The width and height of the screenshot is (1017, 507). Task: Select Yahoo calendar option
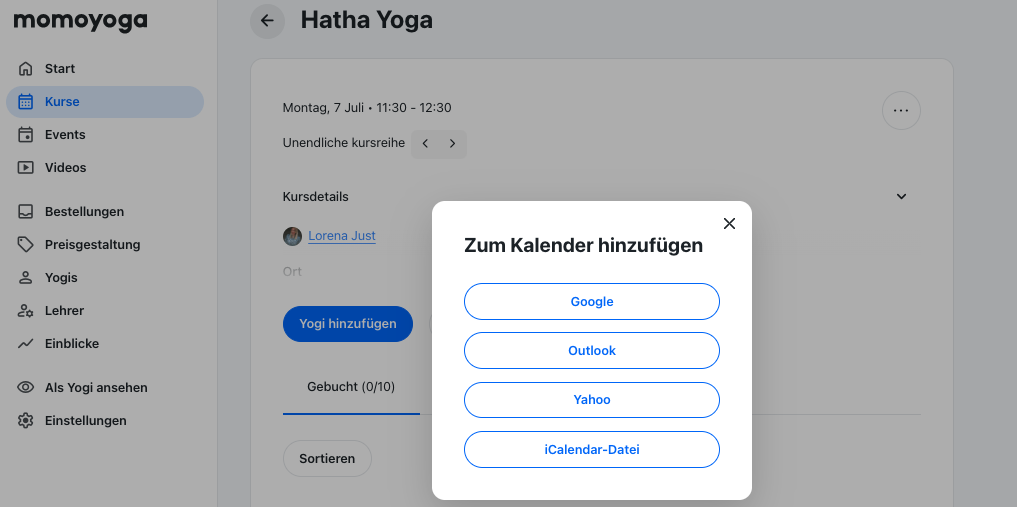[x=591, y=400]
